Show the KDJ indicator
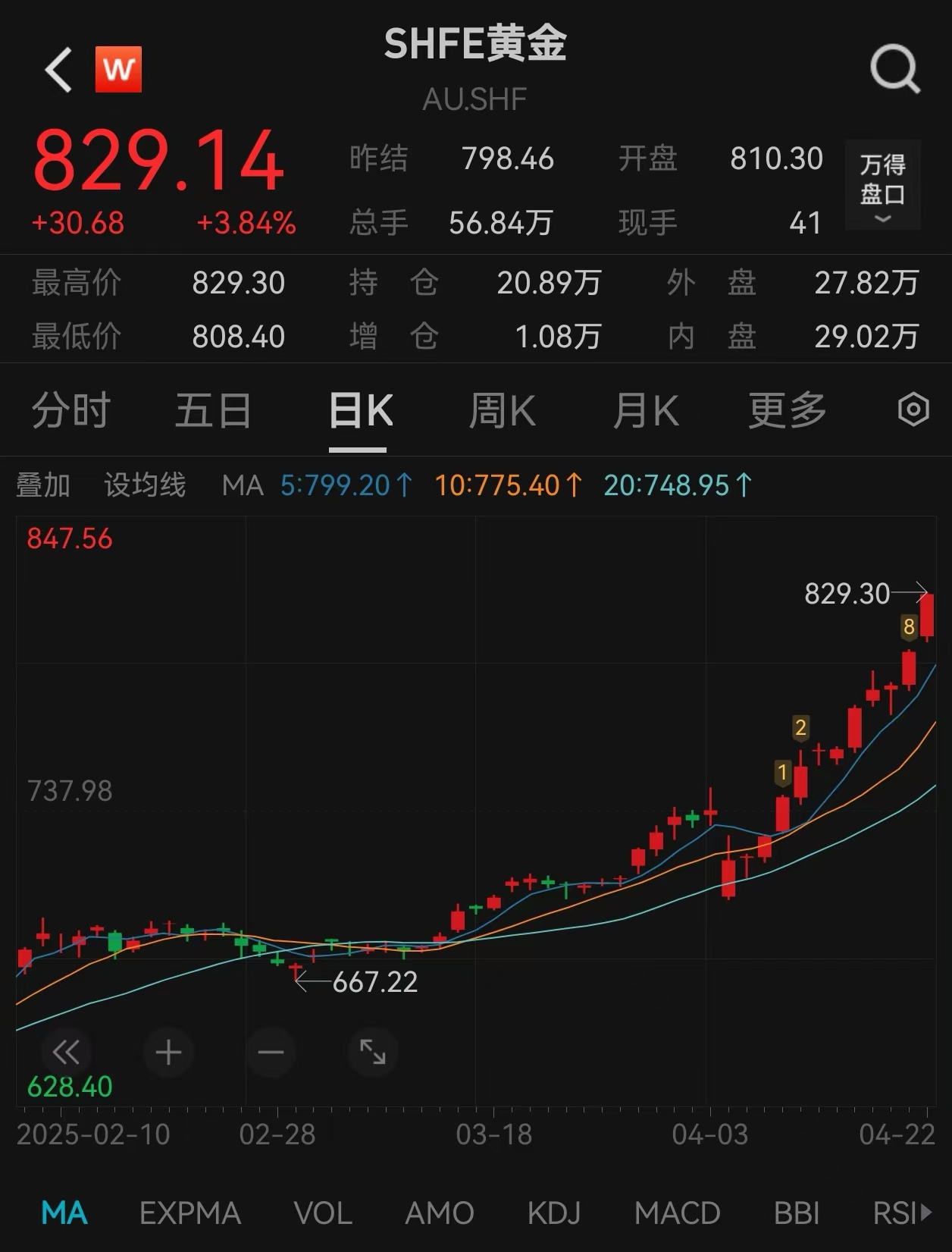 (553, 1213)
